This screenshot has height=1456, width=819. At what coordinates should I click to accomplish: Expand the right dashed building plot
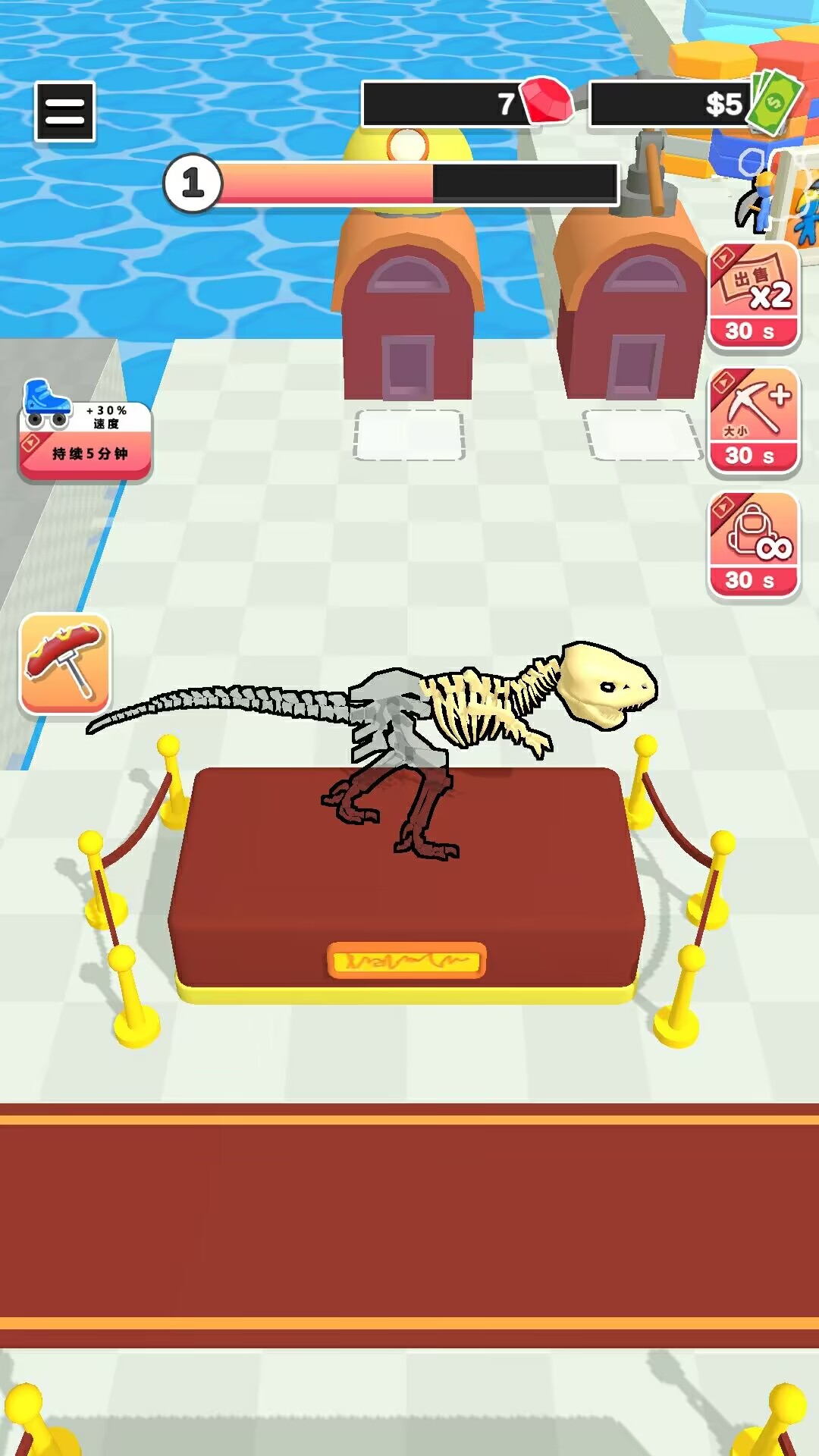(x=641, y=436)
